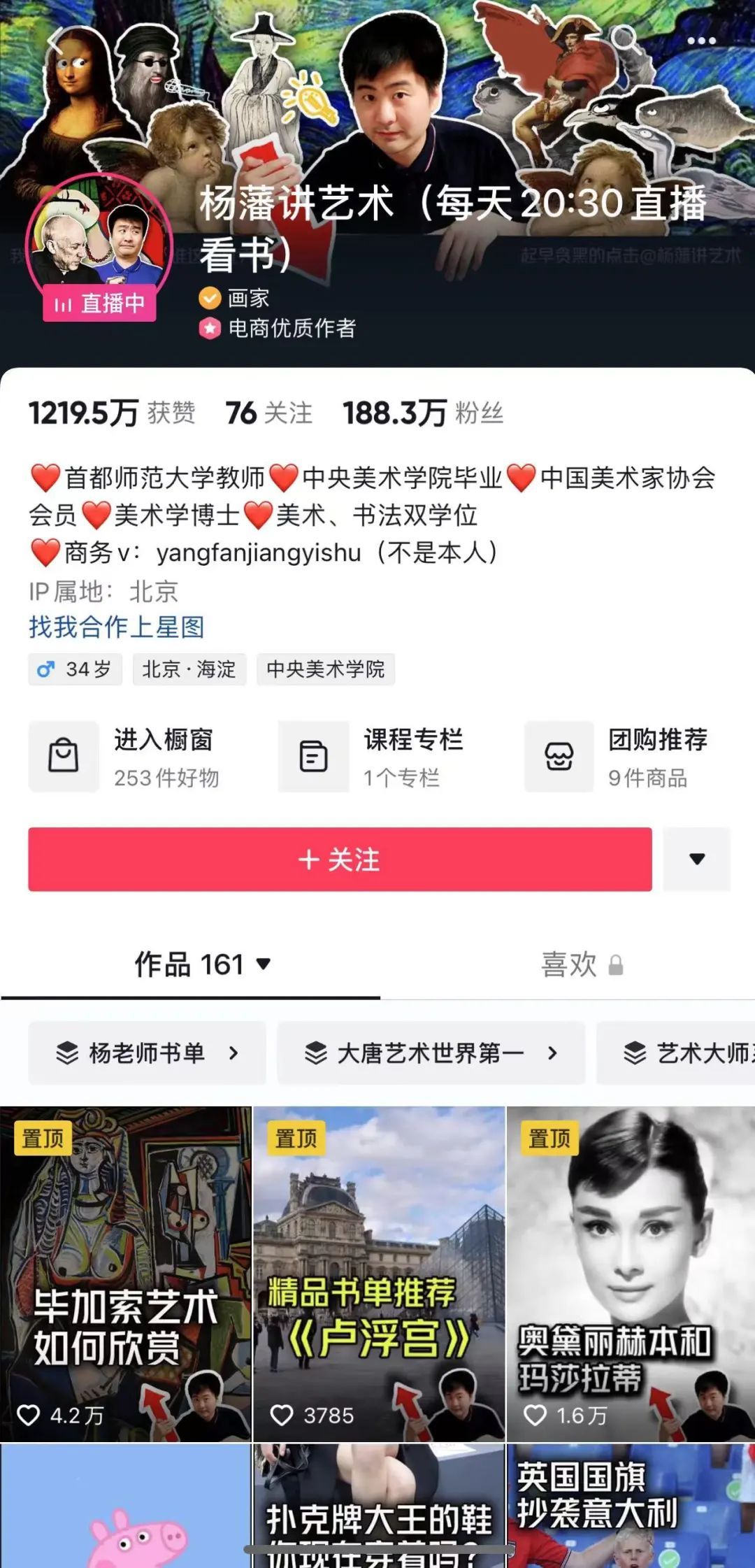755x1568 pixels.
Task: Open the 大唐艺术世界第一 collection
Action: pyautogui.click(x=431, y=1053)
